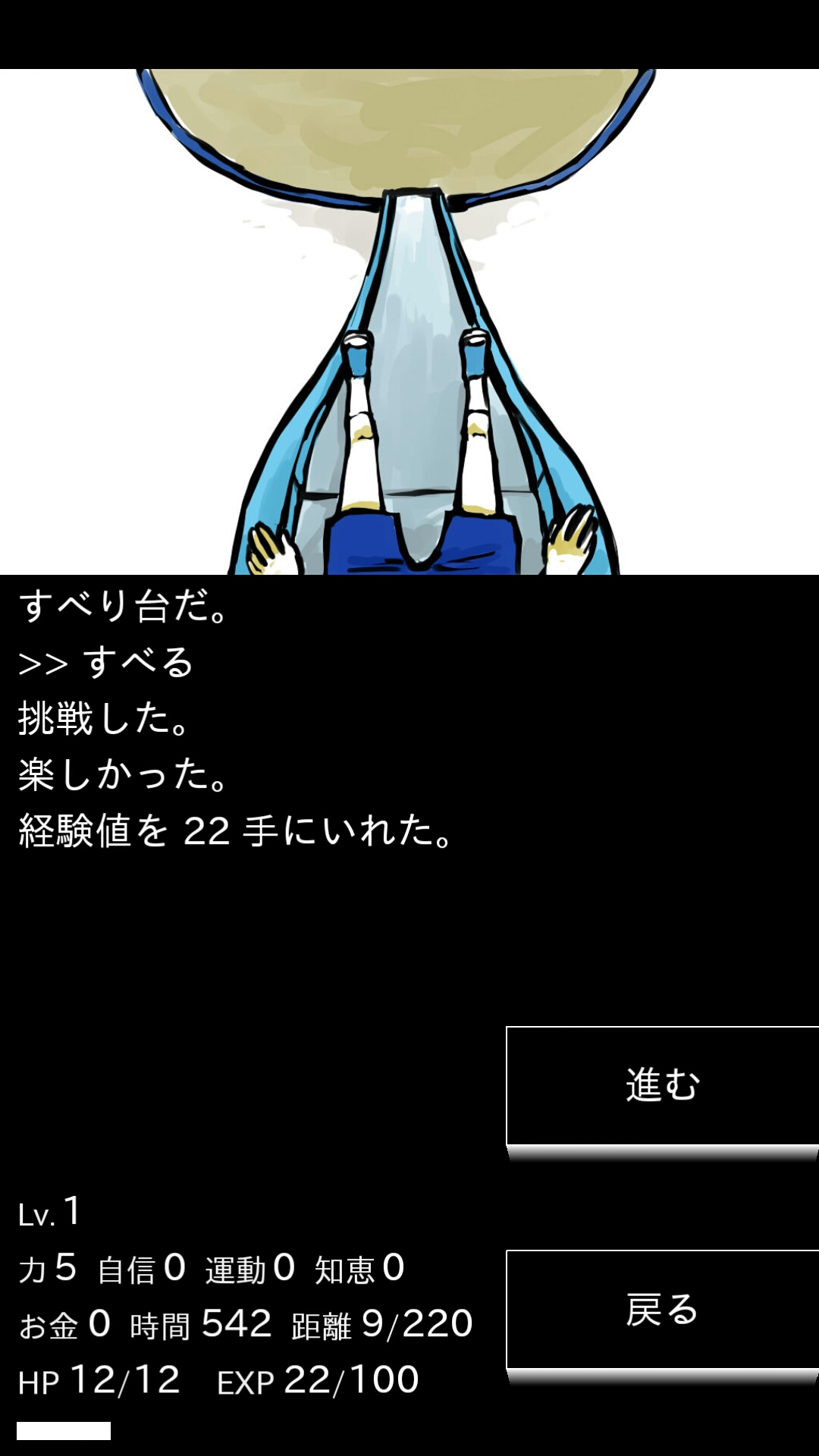
Task: Tap the 戻る button to go back
Action: [x=662, y=1310]
